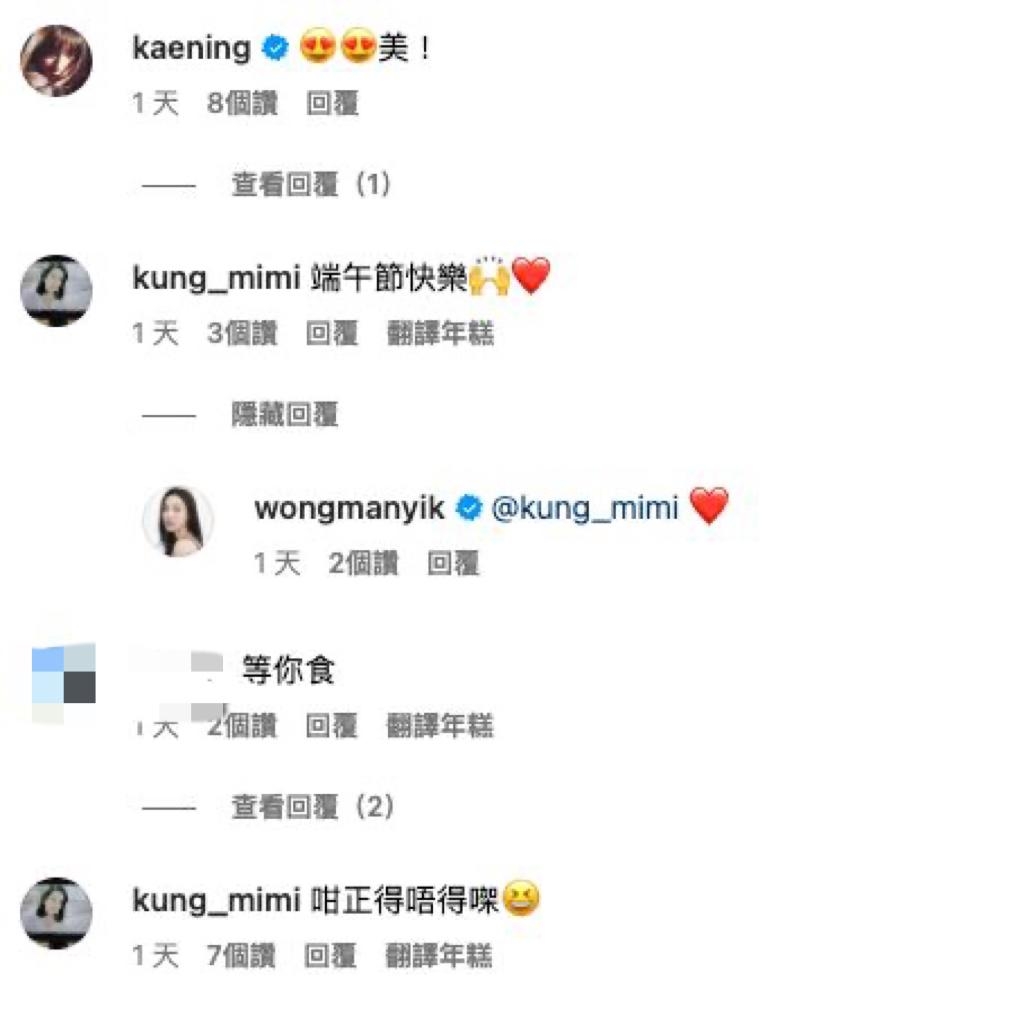View the 1 reply under kaening's comment

click(x=311, y=185)
